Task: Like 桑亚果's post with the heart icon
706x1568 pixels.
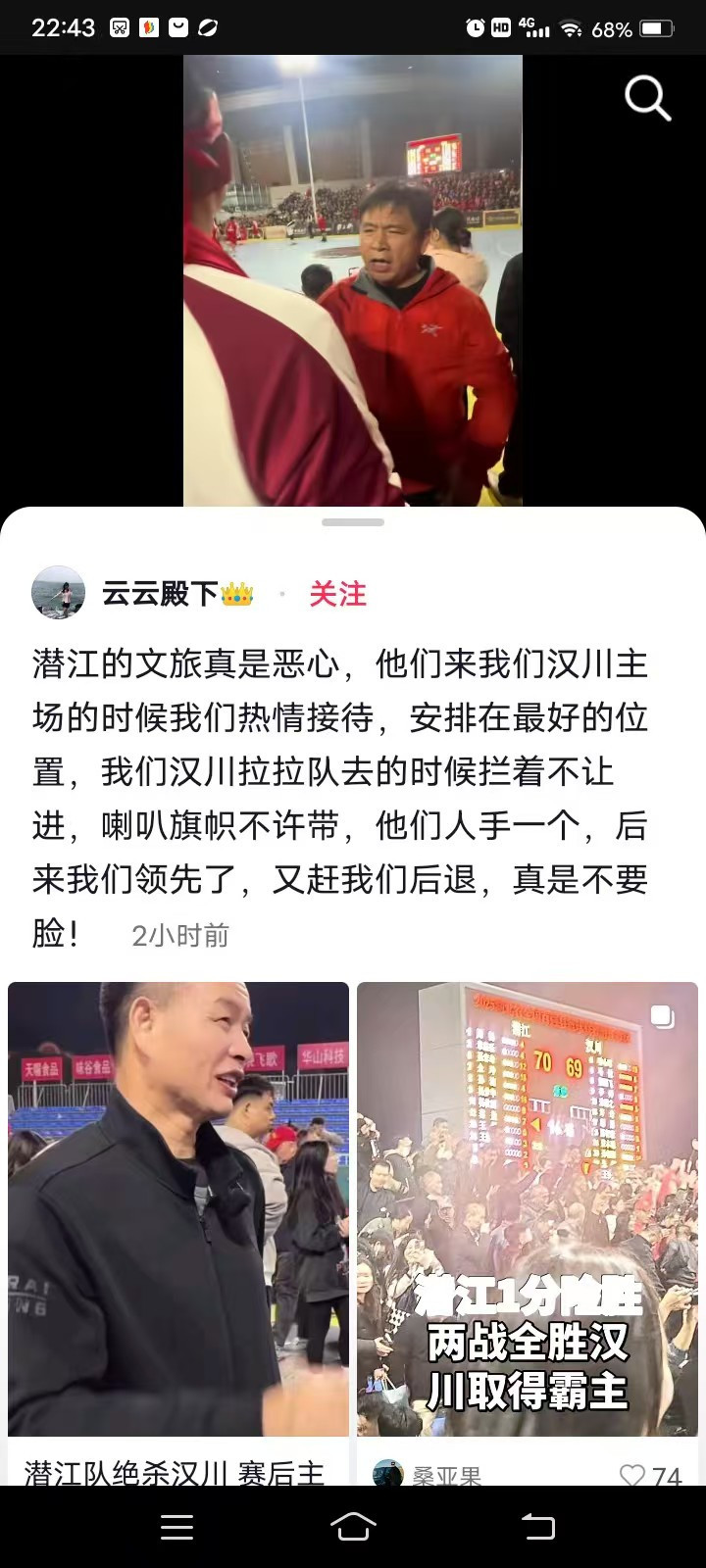Action: [x=633, y=1474]
